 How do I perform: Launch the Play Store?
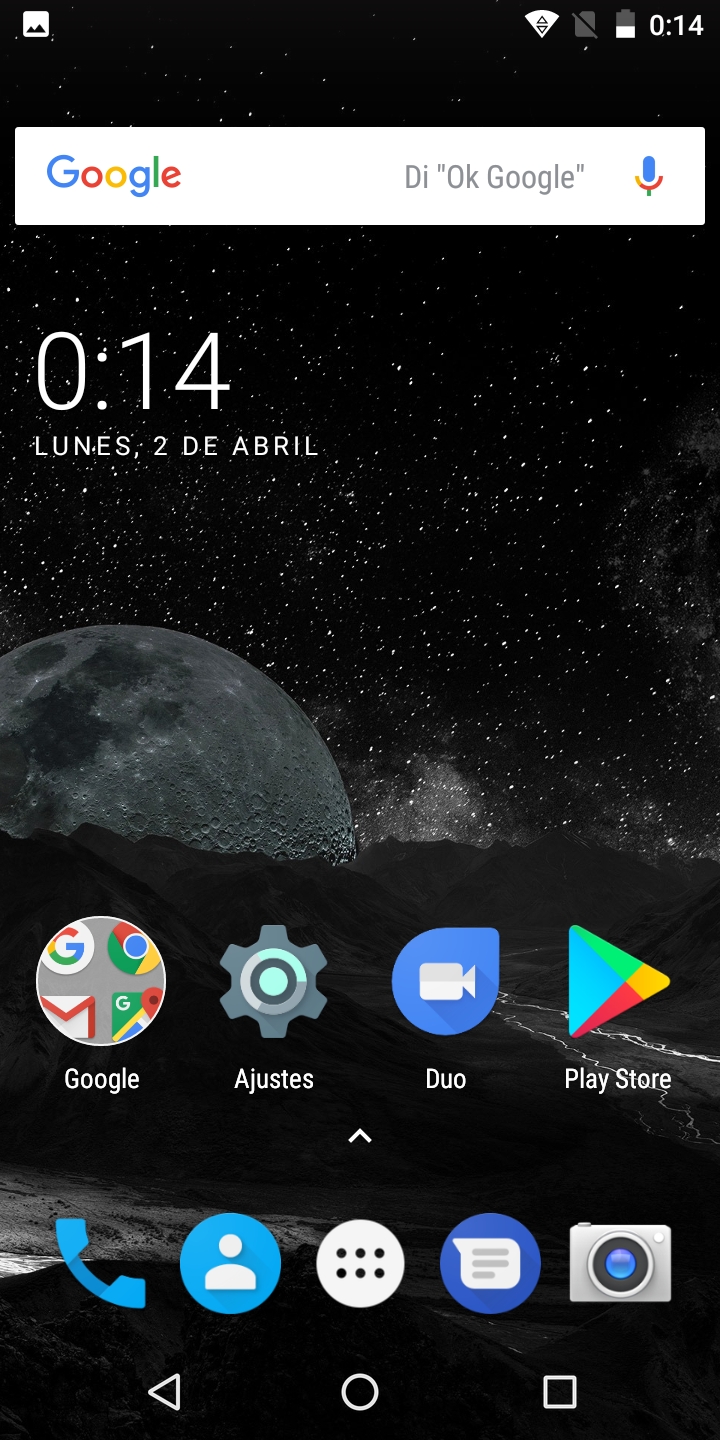tap(618, 981)
